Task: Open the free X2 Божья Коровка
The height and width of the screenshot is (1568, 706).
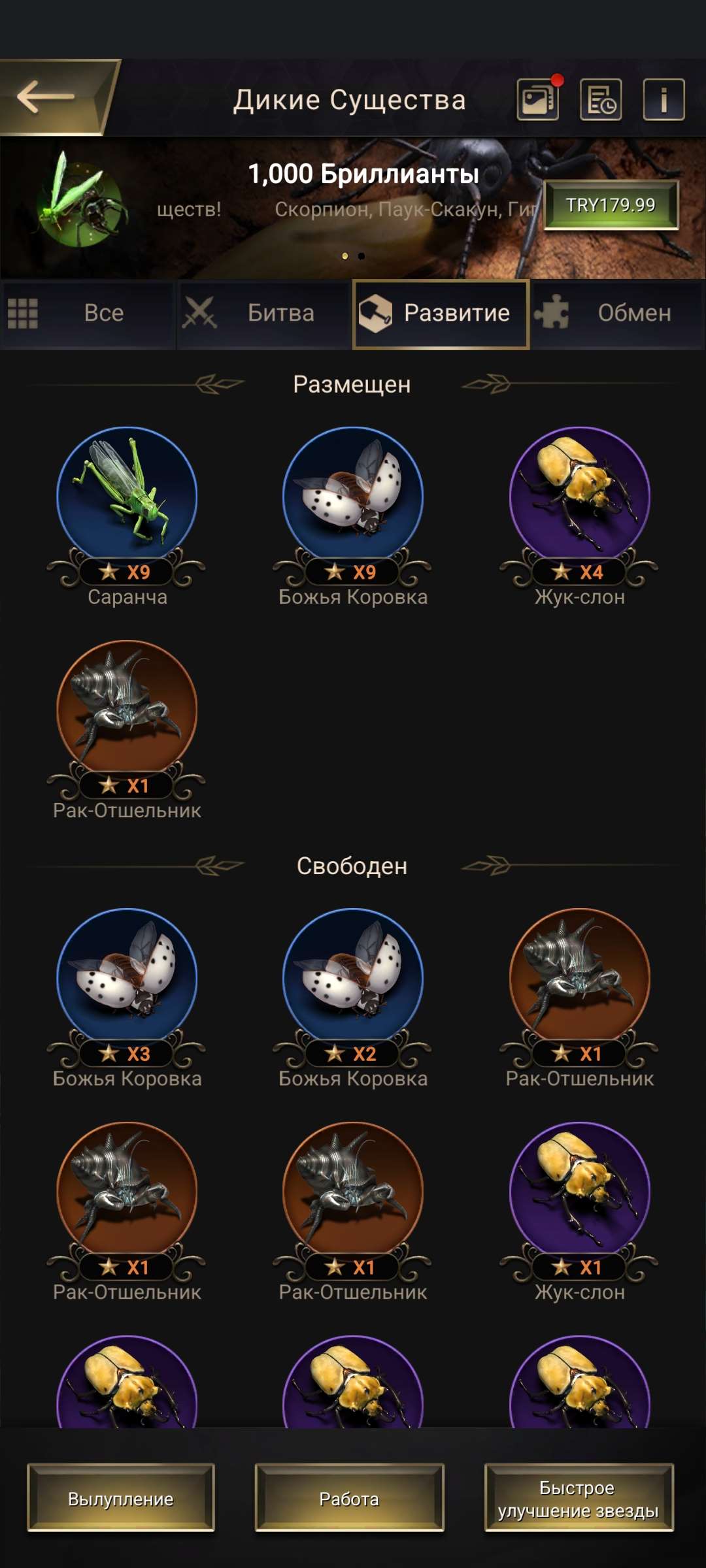Action: [x=353, y=978]
